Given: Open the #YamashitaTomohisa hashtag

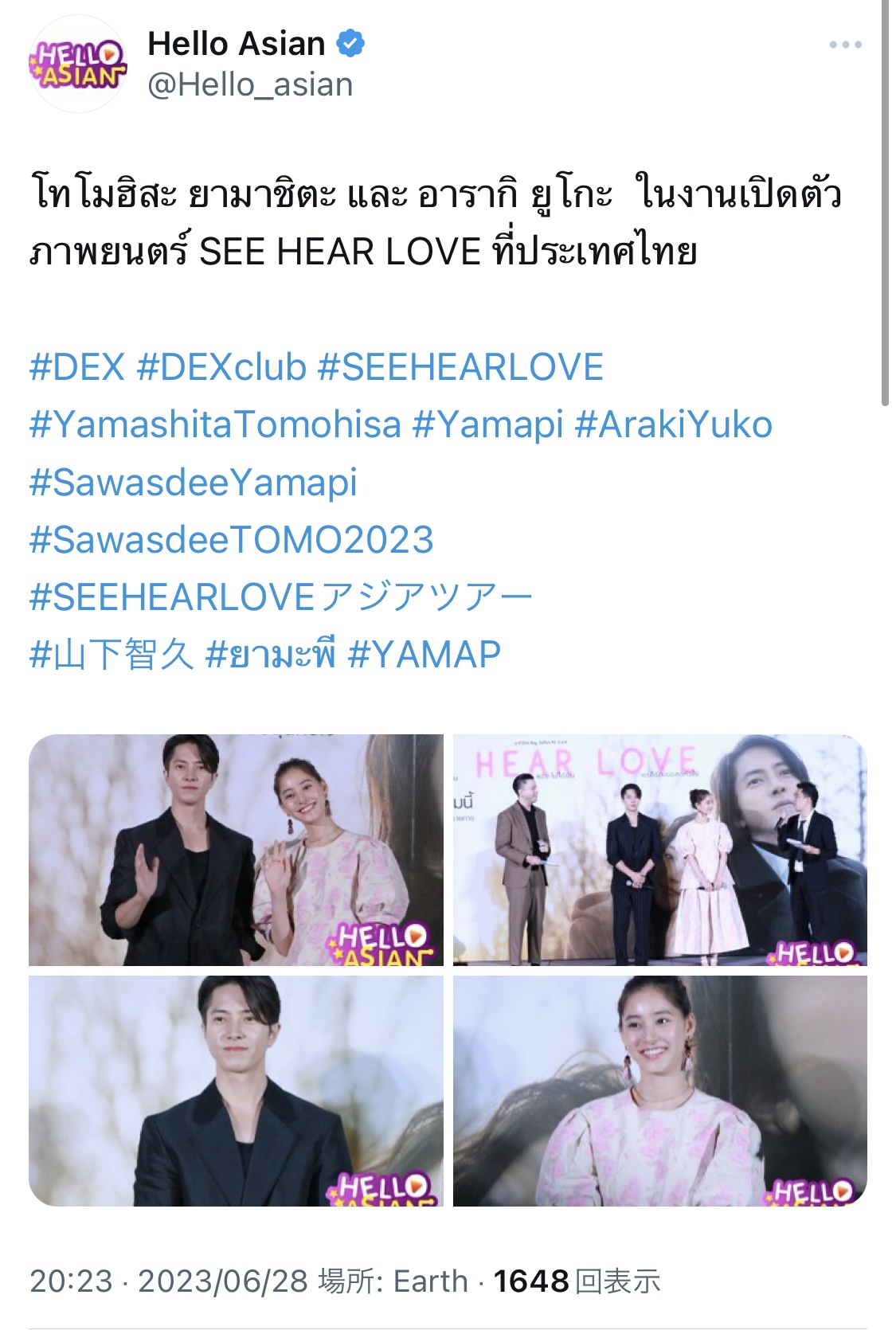Looking at the screenshot, I should 215,424.
